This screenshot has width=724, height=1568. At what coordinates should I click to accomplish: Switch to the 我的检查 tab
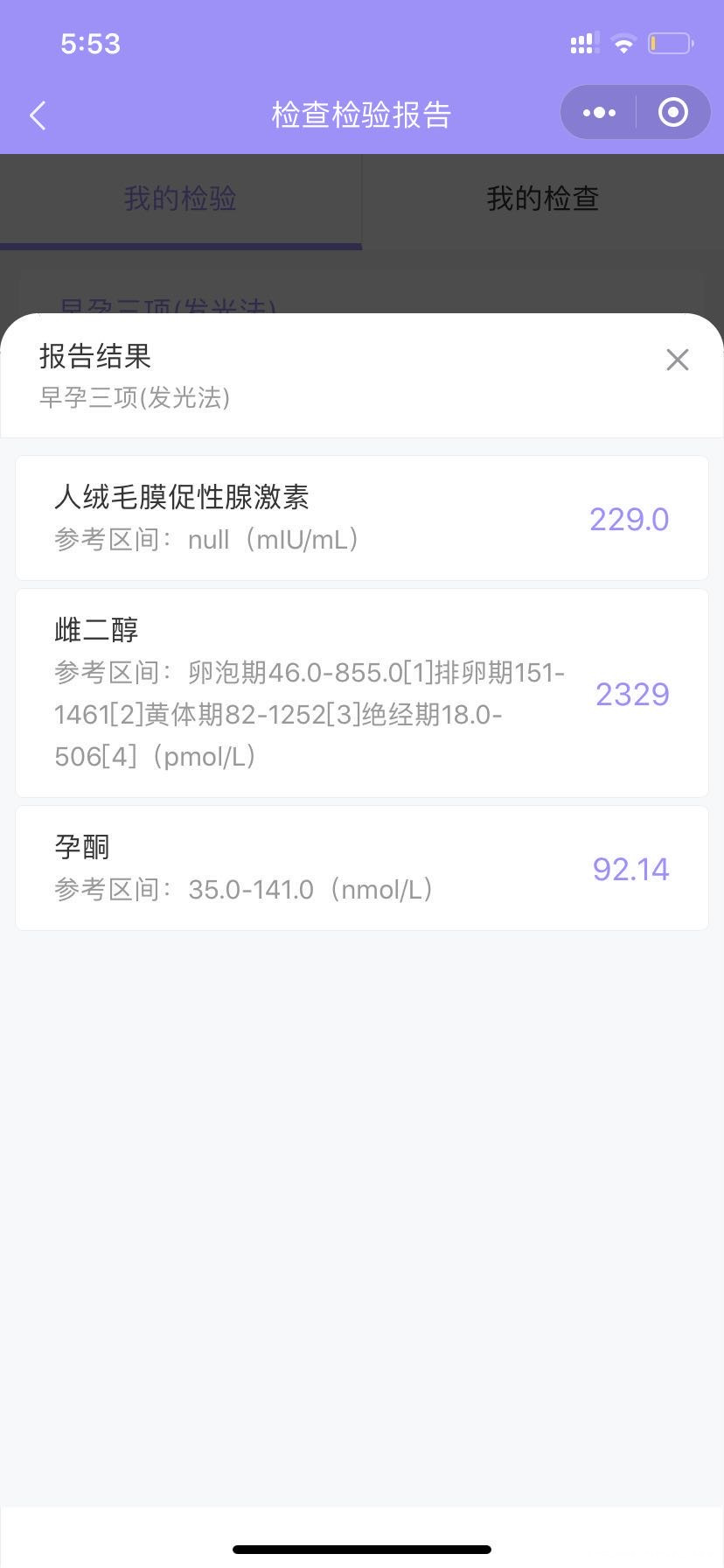tap(542, 199)
